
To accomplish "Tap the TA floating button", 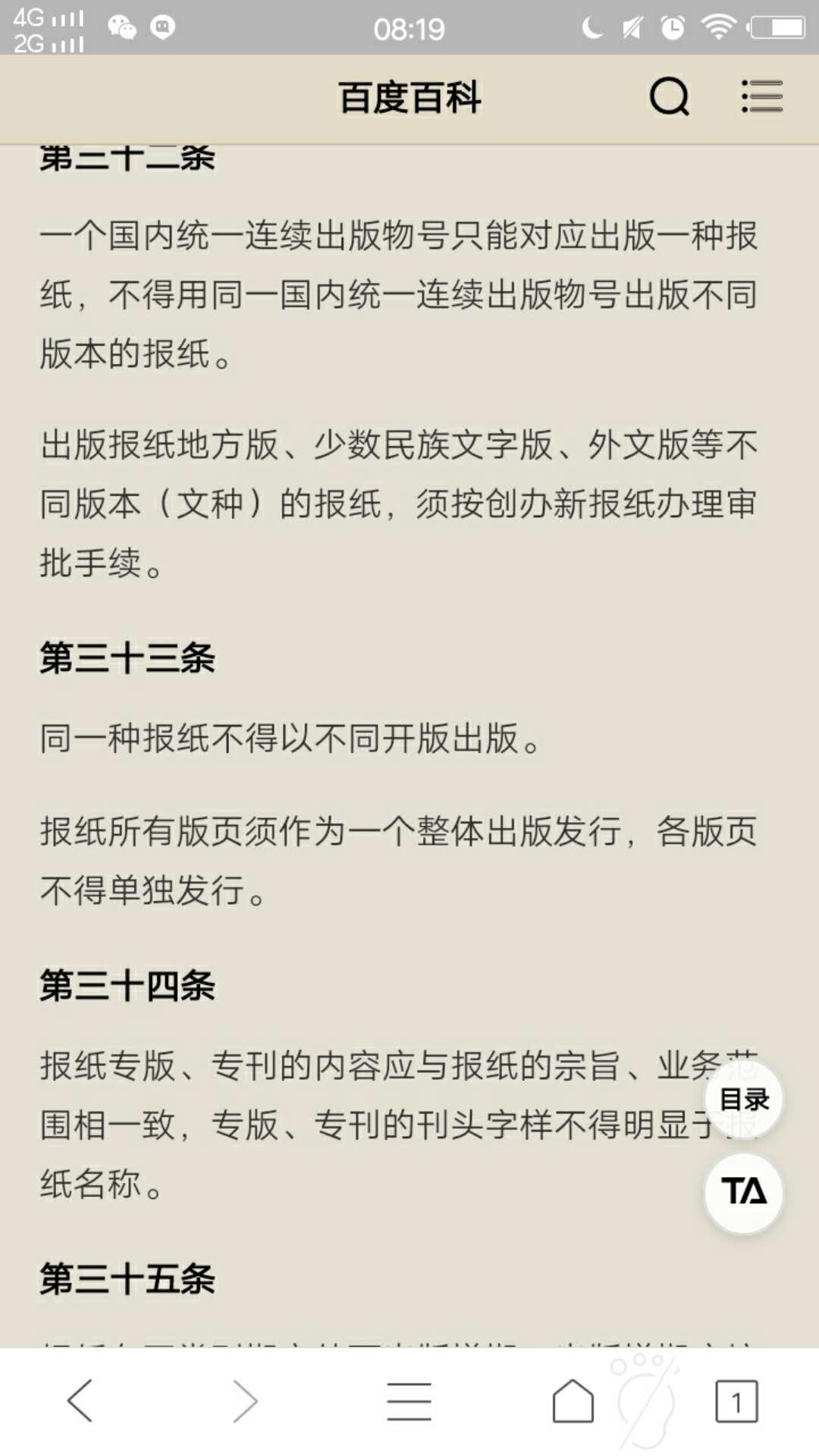I will 743,1192.
